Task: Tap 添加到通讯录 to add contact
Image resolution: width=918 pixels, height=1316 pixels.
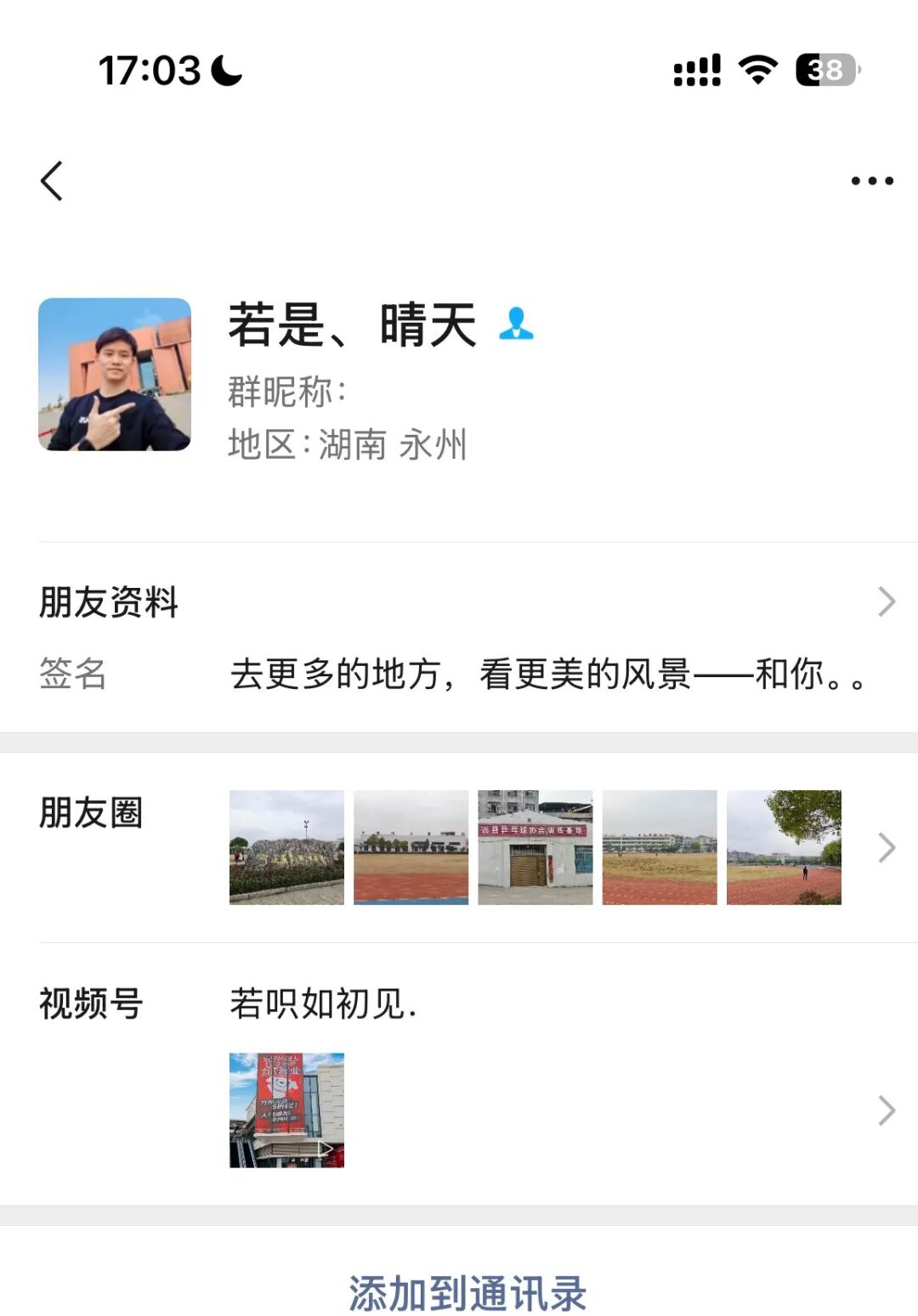Action: coord(467,1293)
